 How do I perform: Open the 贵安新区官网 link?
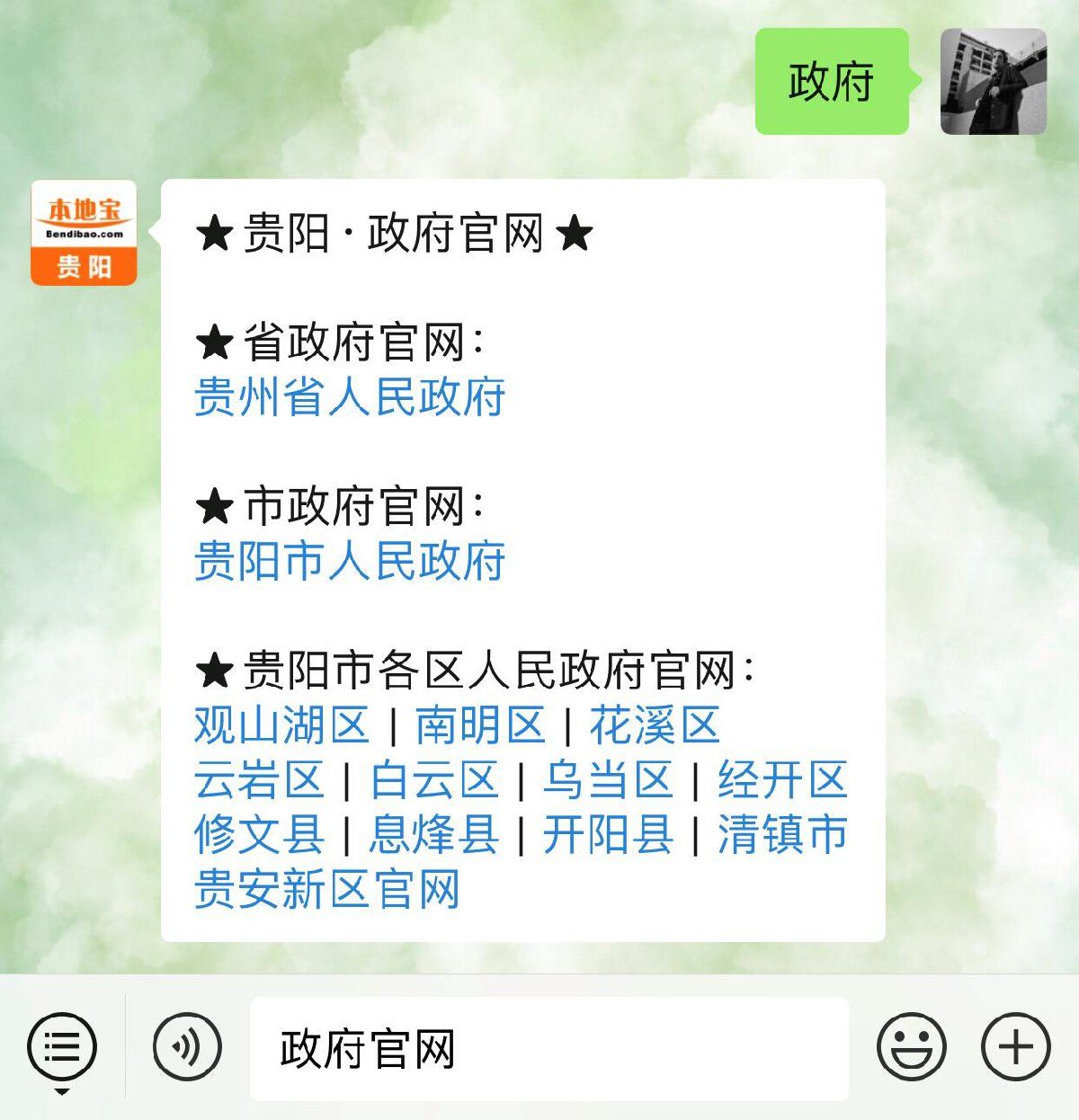pos(326,890)
